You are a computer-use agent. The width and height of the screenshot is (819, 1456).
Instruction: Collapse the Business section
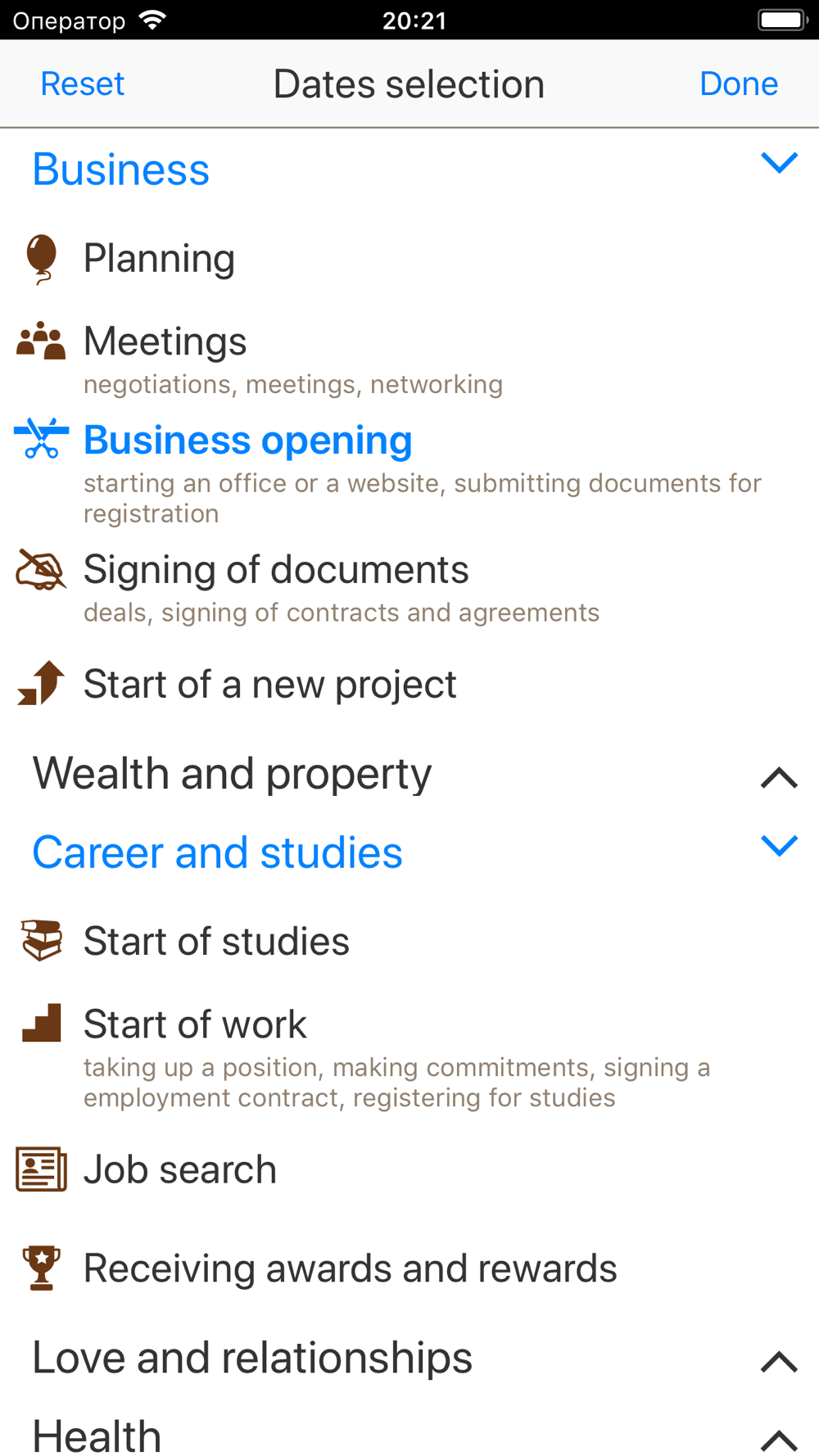[x=778, y=164]
